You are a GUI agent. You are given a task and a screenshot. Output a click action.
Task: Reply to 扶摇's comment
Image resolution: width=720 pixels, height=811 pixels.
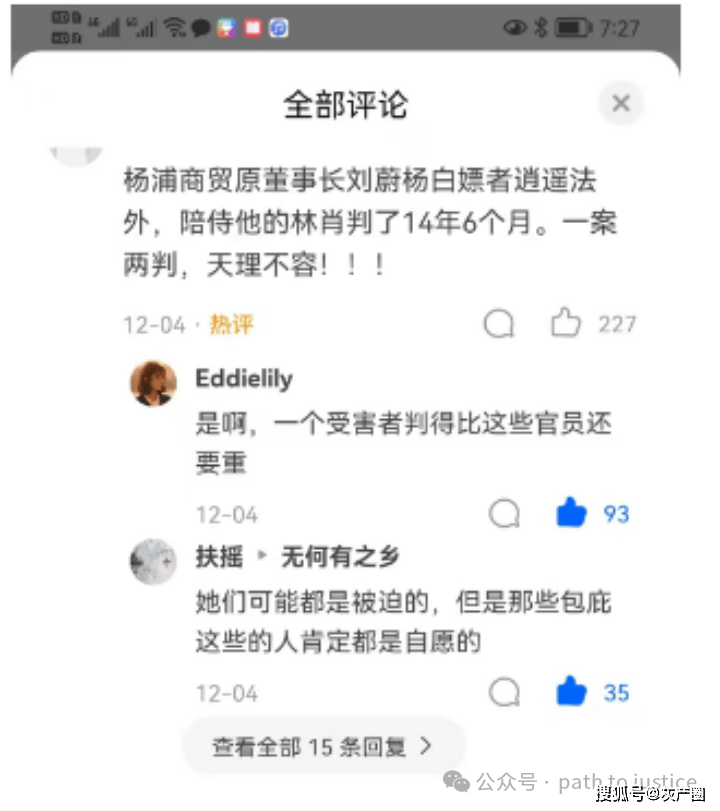505,692
